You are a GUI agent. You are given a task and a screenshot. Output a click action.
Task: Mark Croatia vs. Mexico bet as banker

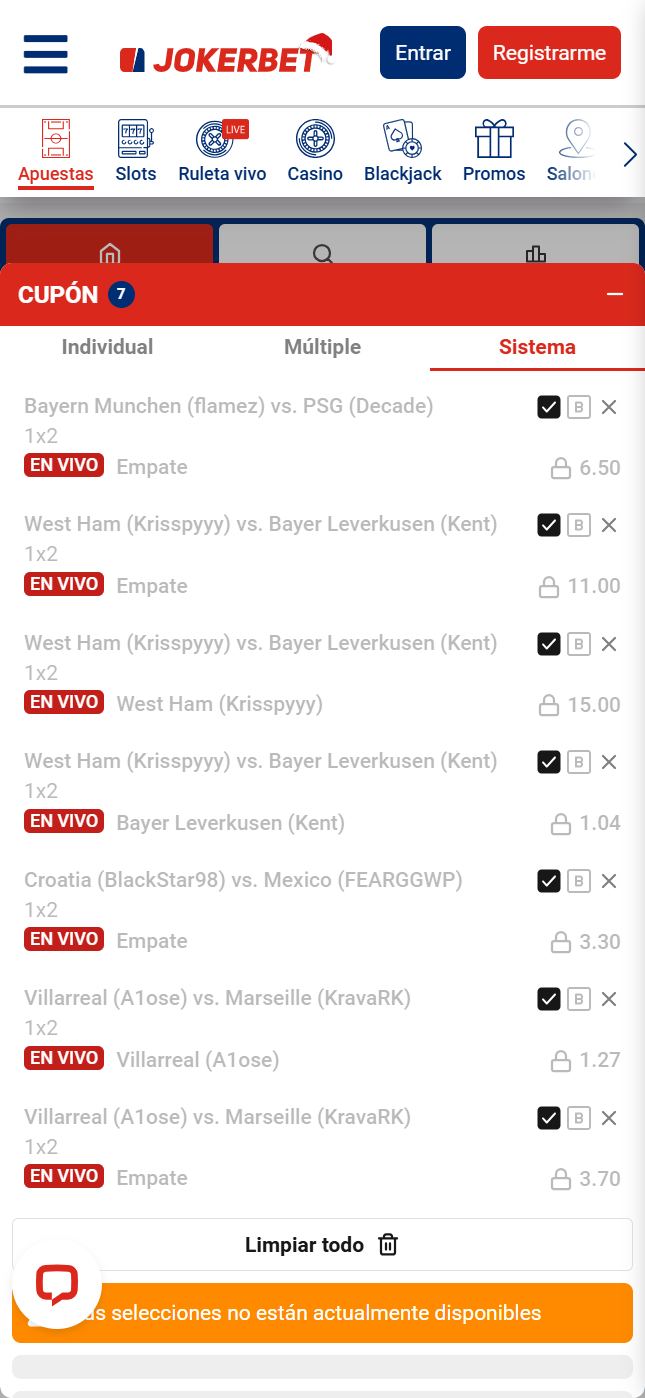[578, 881]
